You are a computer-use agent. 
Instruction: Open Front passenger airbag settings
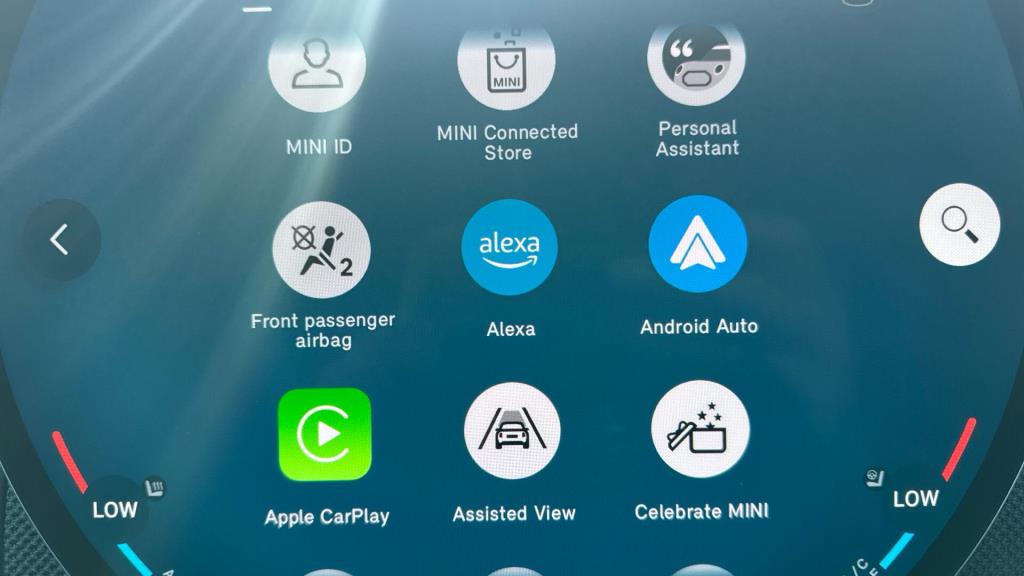pos(321,249)
